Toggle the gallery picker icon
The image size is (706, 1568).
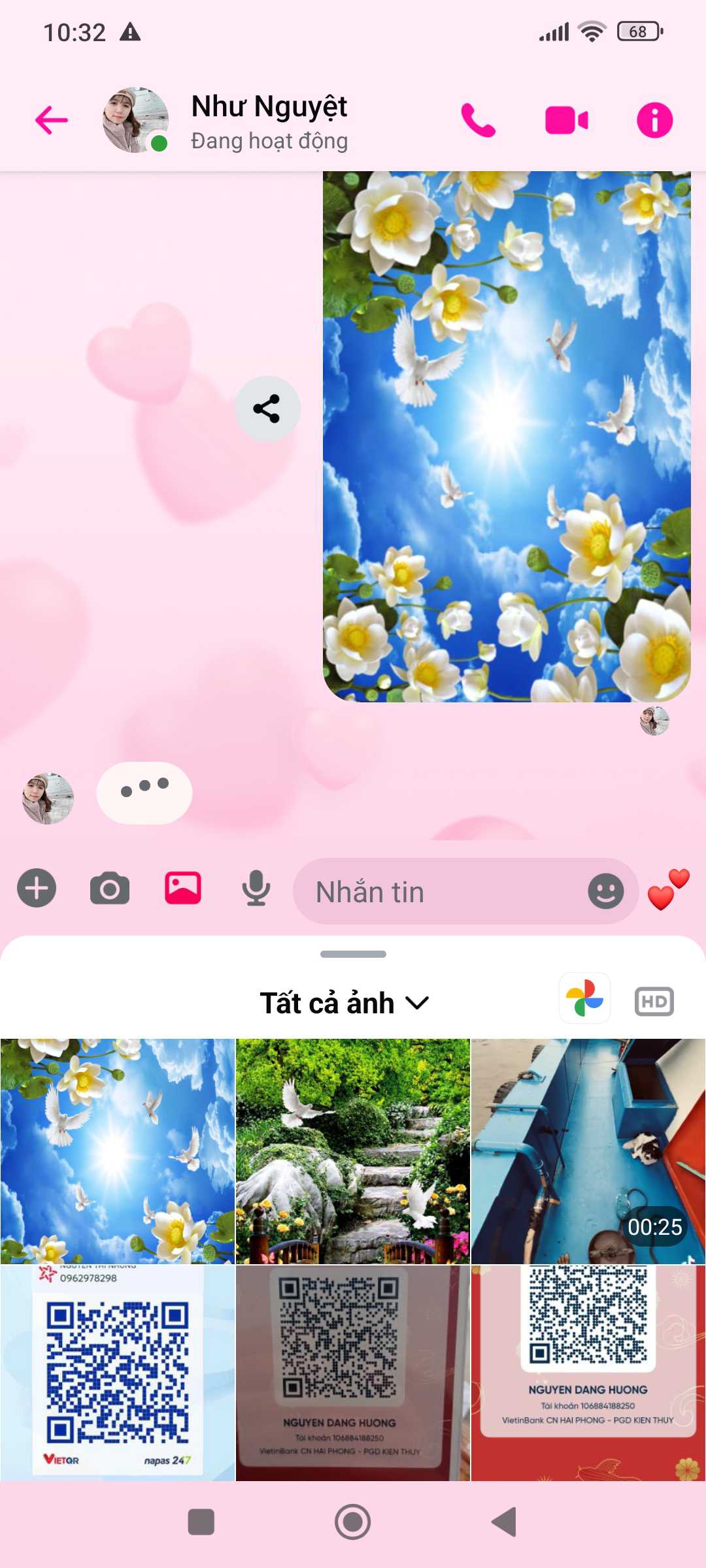point(182,889)
